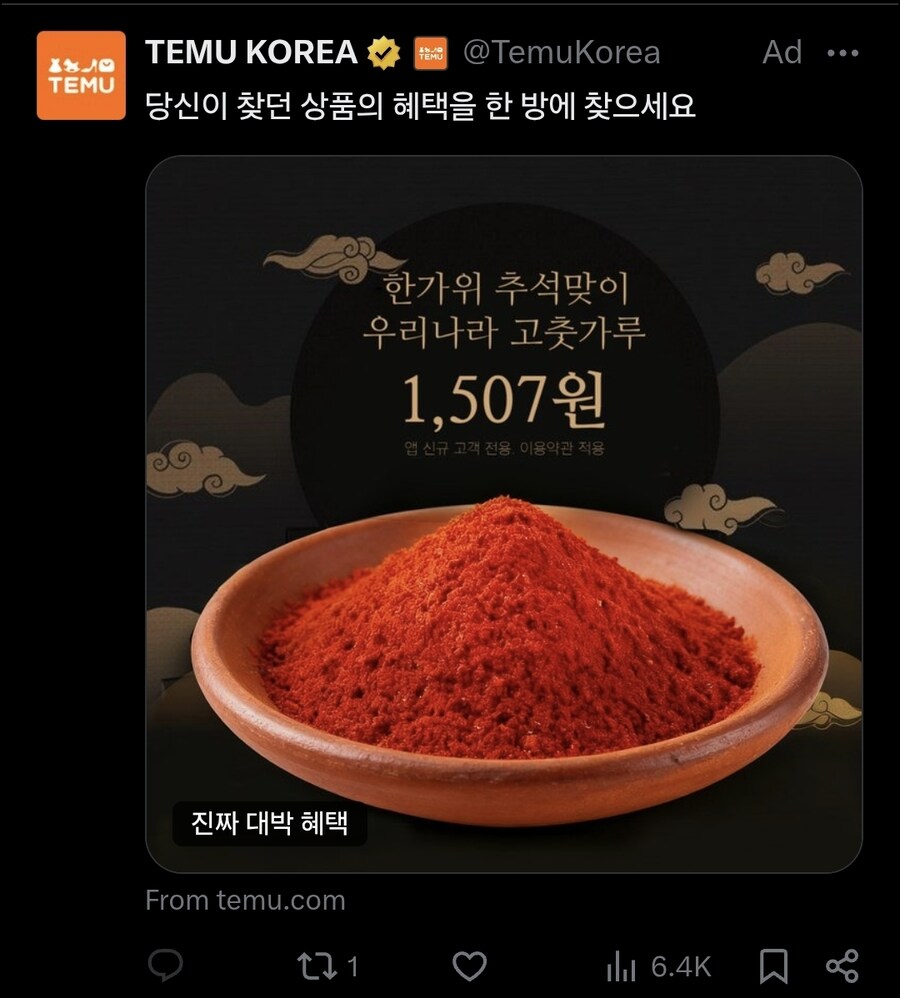The width and height of the screenshot is (900, 998).
Task: Open the Temu chili powder ad card
Action: click(504, 514)
